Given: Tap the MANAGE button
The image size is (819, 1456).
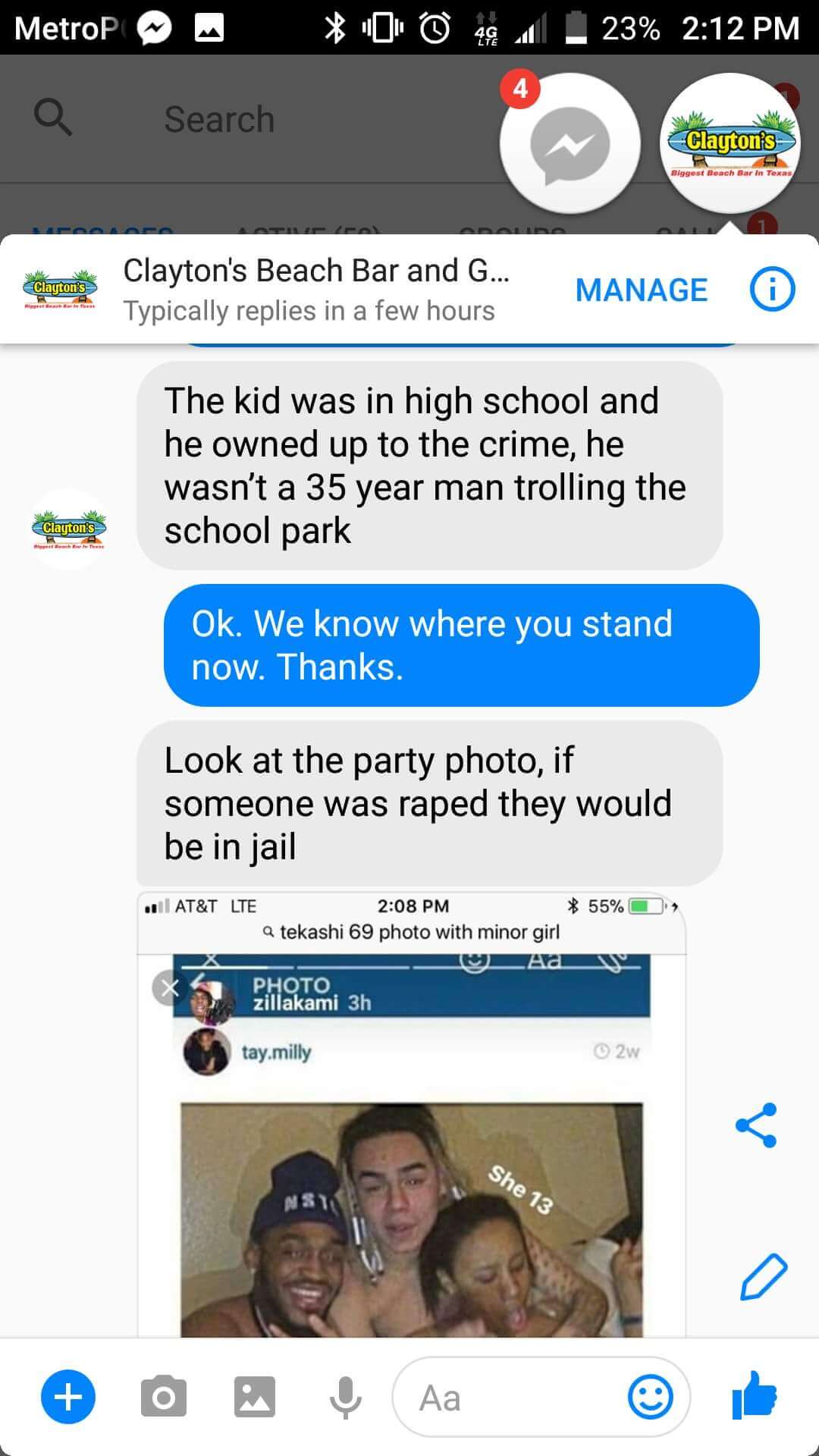Looking at the screenshot, I should pyautogui.click(x=641, y=290).
